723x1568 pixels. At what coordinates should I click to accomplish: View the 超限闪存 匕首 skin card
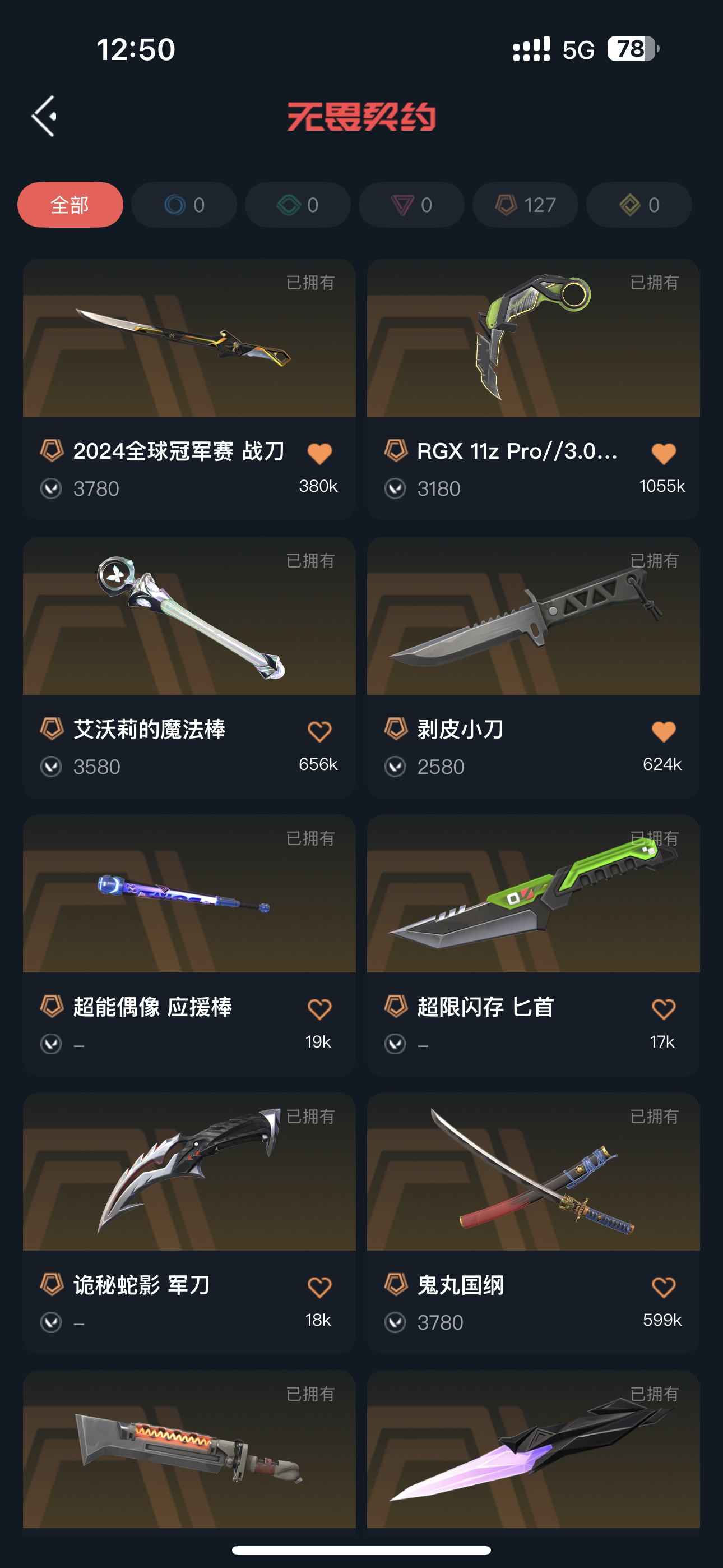pyautogui.click(x=533, y=893)
